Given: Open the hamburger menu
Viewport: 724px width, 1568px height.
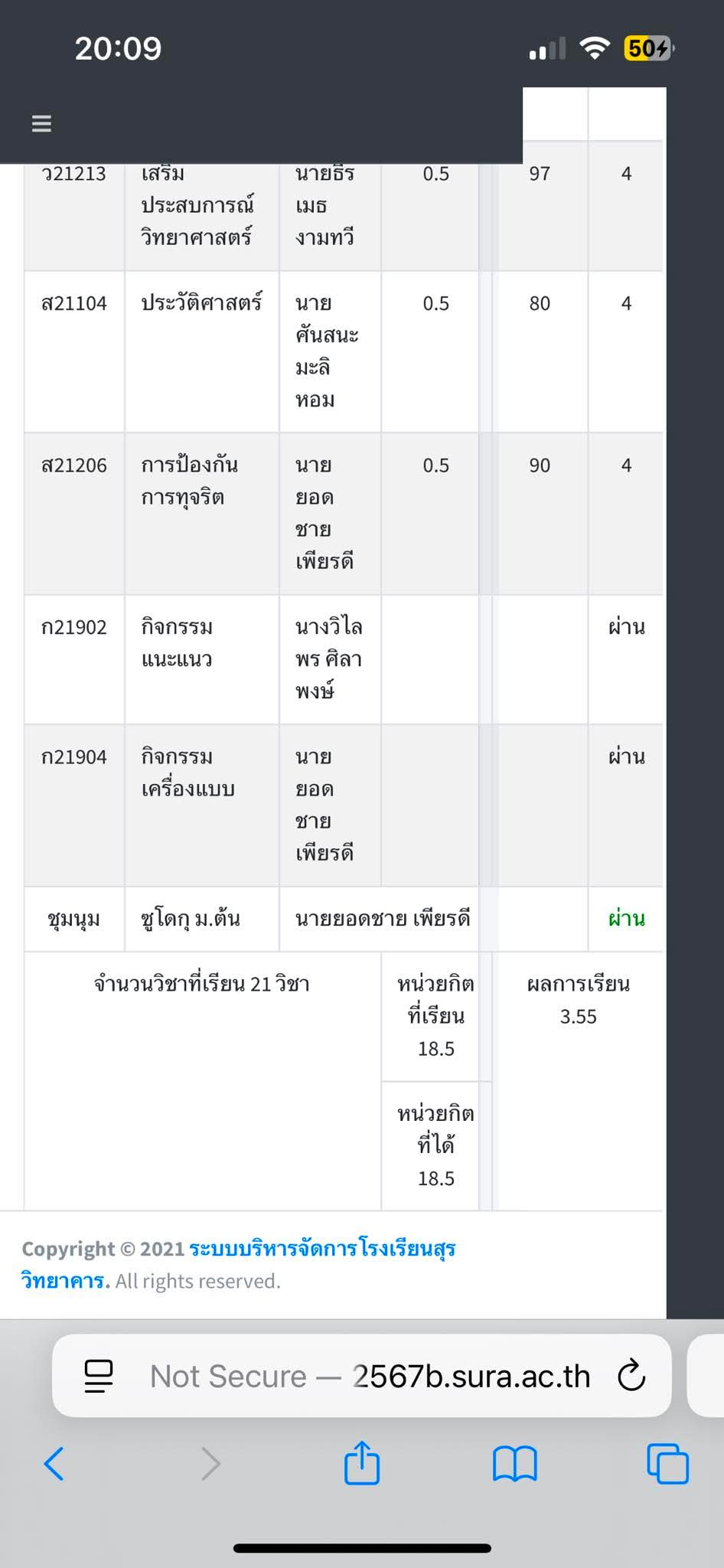Looking at the screenshot, I should click(x=41, y=123).
